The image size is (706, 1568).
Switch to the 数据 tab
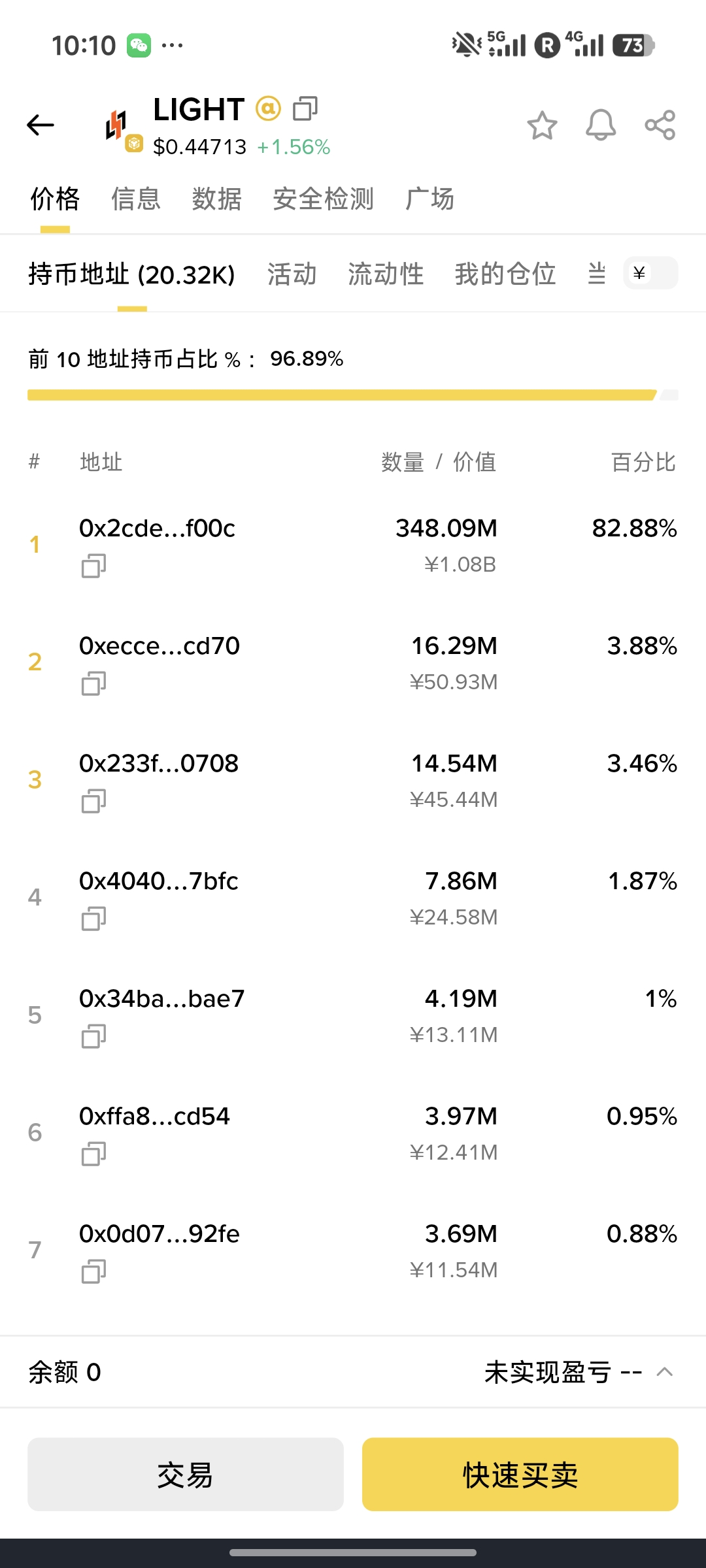(x=216, y=199)
